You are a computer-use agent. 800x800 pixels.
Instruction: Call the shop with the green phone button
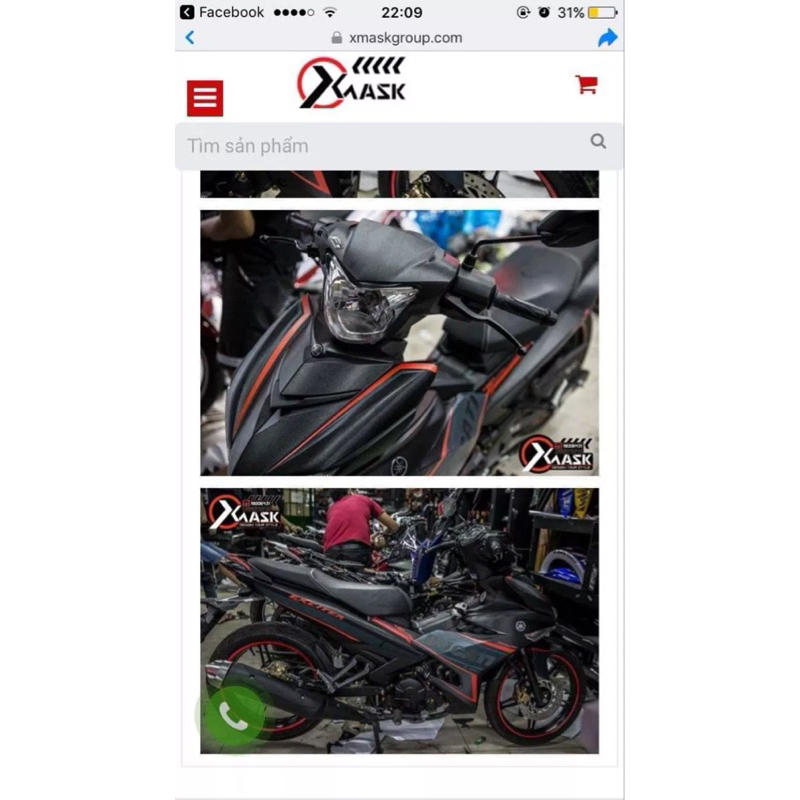point(232,714)
